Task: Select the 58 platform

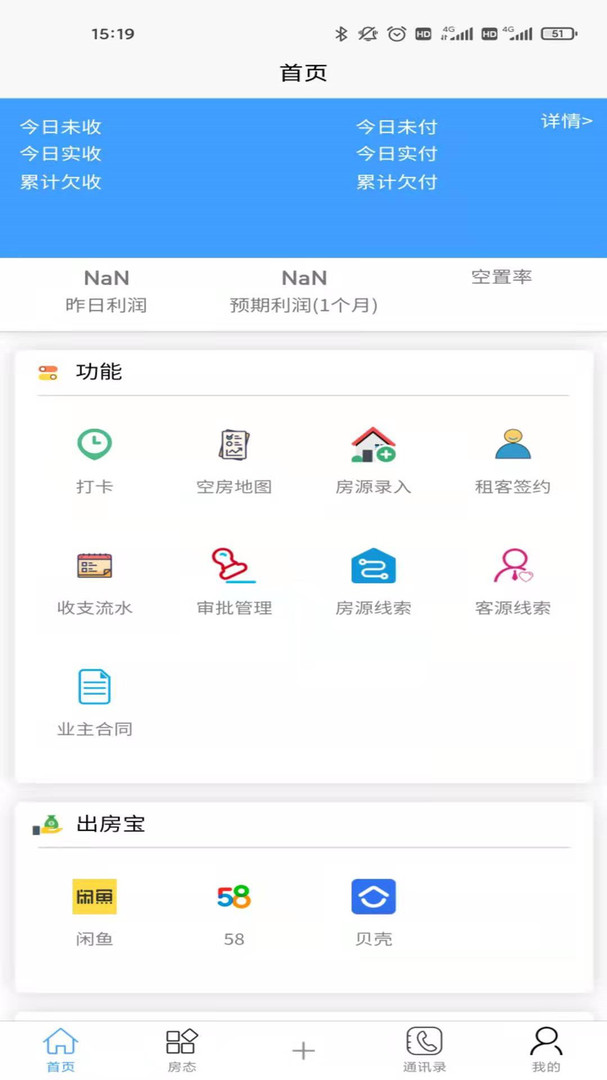Action: (234, 912)
